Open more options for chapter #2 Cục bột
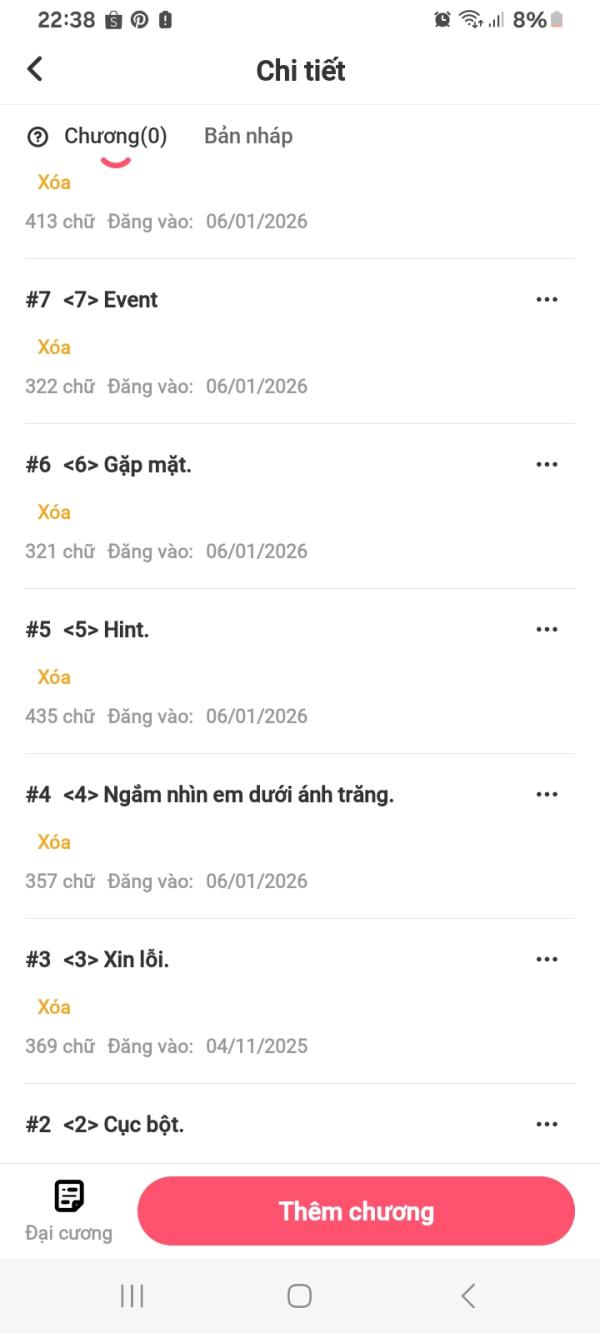Image resolution: width=600 pixels, height=1333 pixels. click(547, 1124)
